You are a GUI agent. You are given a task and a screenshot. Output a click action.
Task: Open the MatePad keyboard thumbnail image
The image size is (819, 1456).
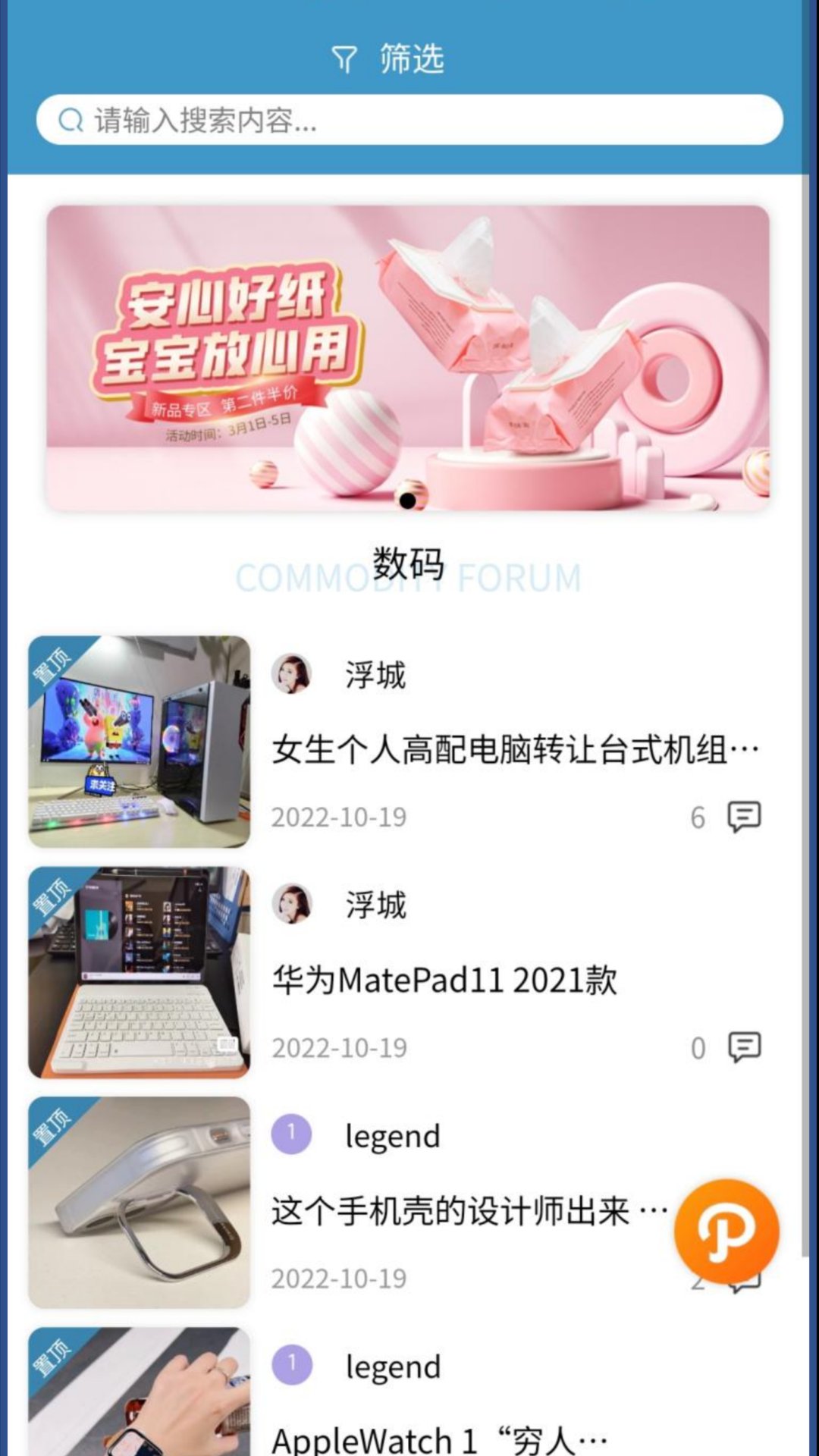[x=140, y=972]
